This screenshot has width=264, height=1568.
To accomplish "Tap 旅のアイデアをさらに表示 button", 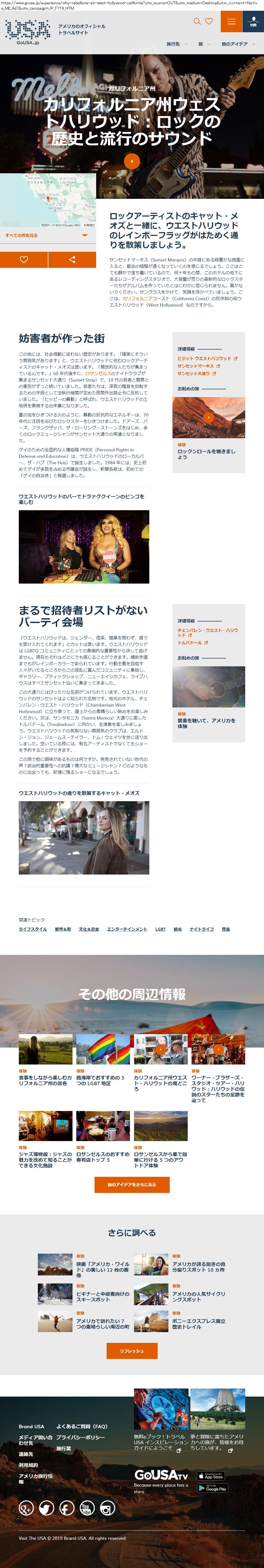I will 132,1185.
